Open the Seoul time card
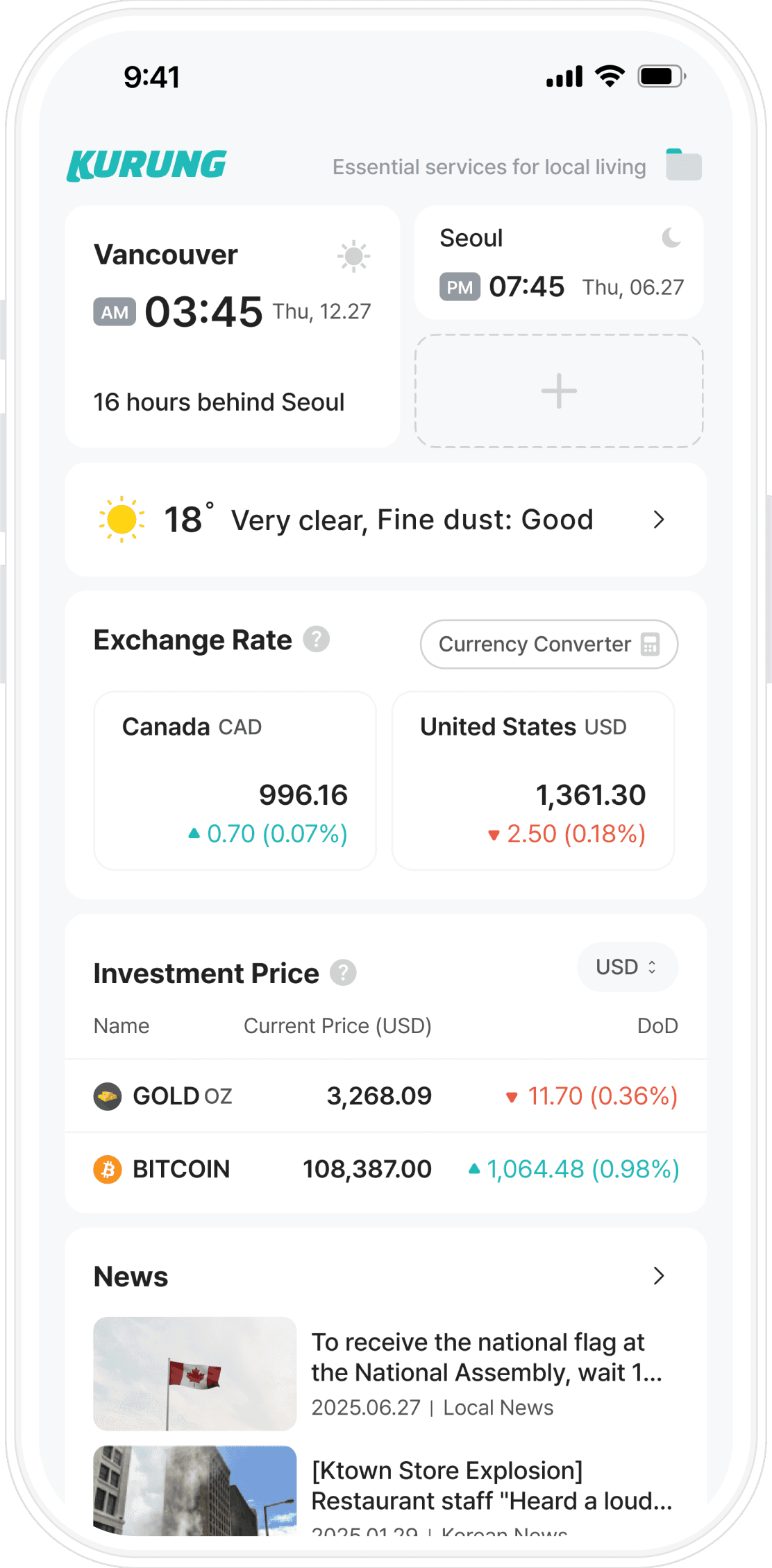 point(559,263)
